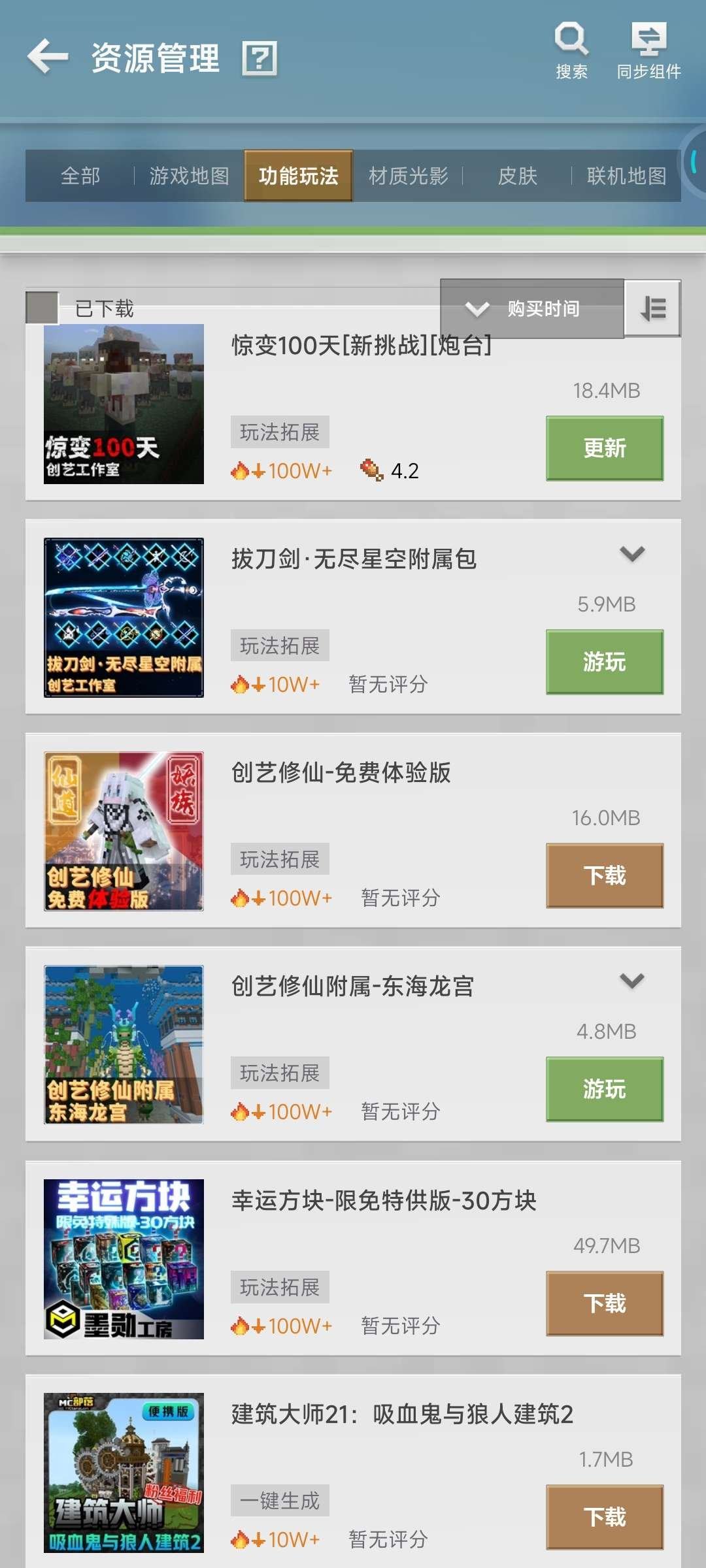Image resolution: width=706 pixels, height=1568 pixels.
Task: Update 惊变100天[新挑战][炮台]
Action: (603, 448)
